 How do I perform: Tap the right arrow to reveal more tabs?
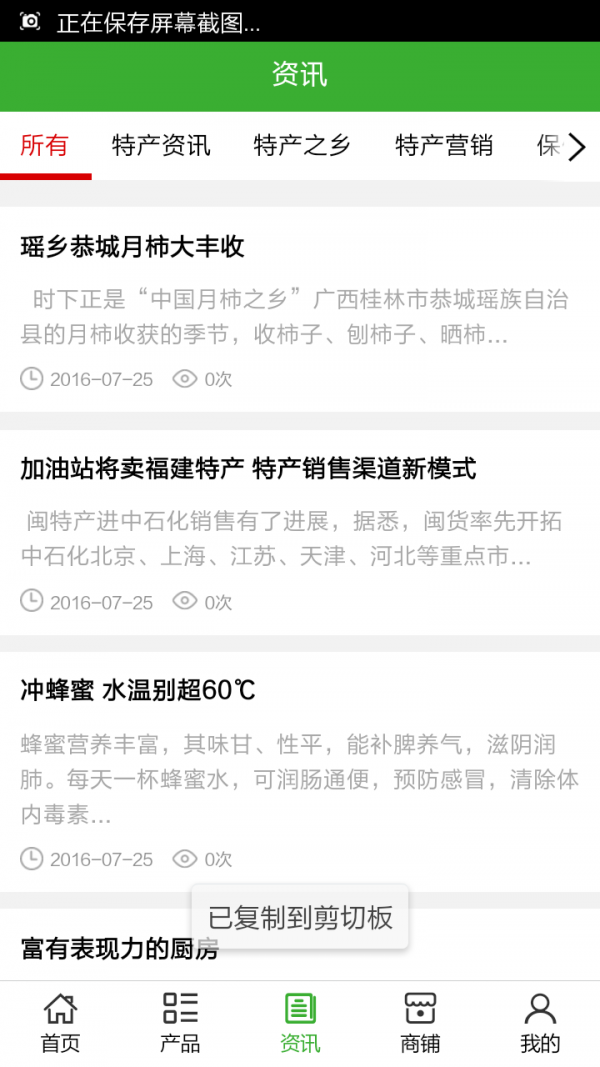577,147
